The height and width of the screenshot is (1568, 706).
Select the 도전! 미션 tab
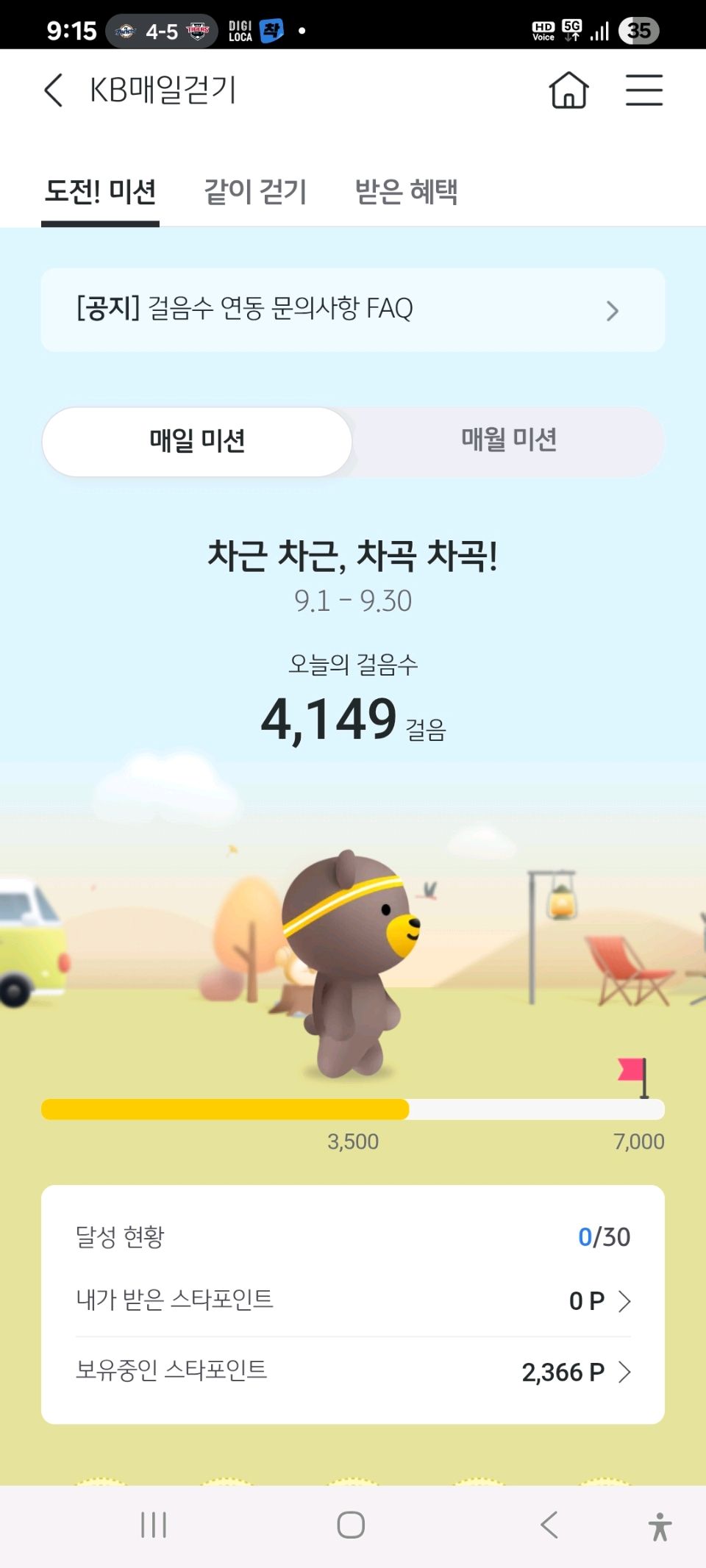[100, 192]
